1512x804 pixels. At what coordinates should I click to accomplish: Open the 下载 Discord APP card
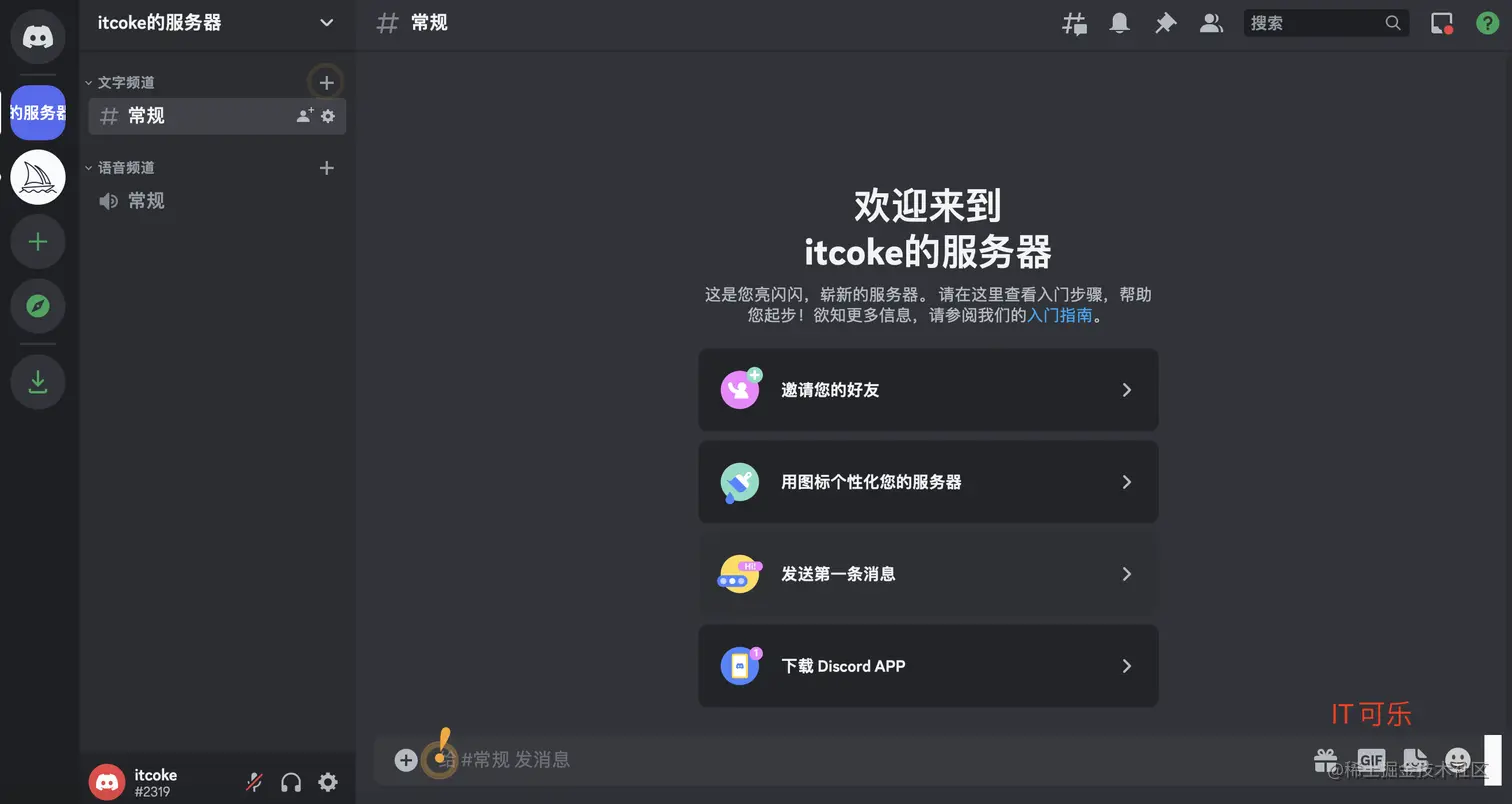pos(927,666)
